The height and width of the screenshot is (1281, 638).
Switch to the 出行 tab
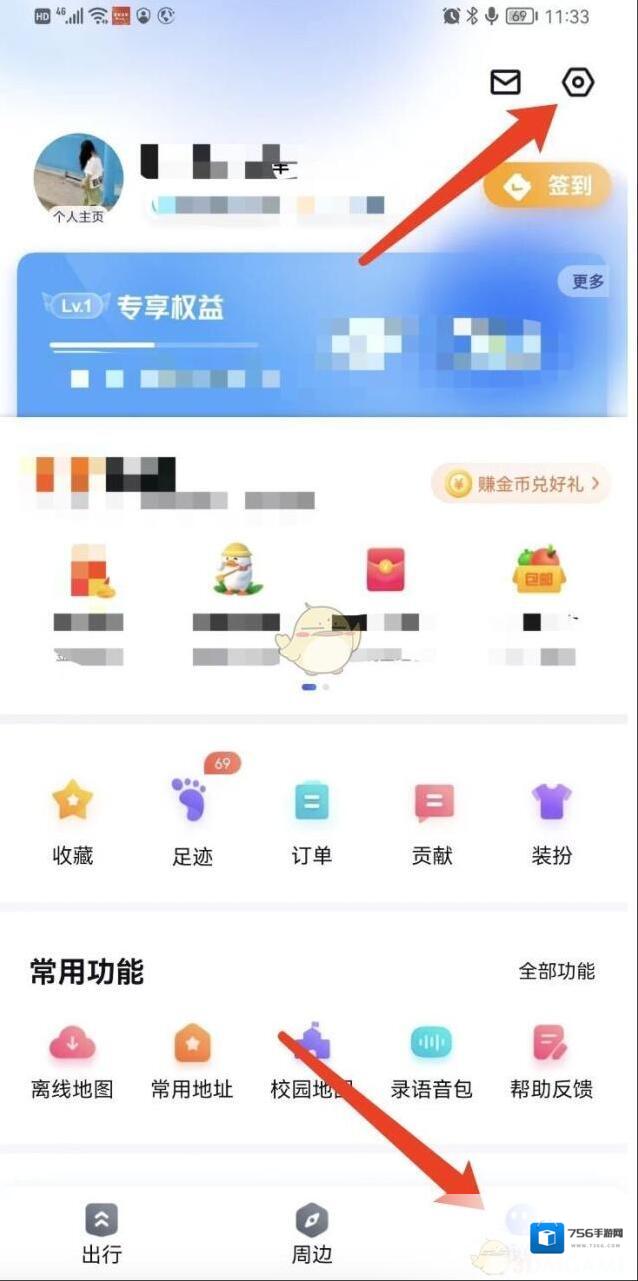point(101,1233)
